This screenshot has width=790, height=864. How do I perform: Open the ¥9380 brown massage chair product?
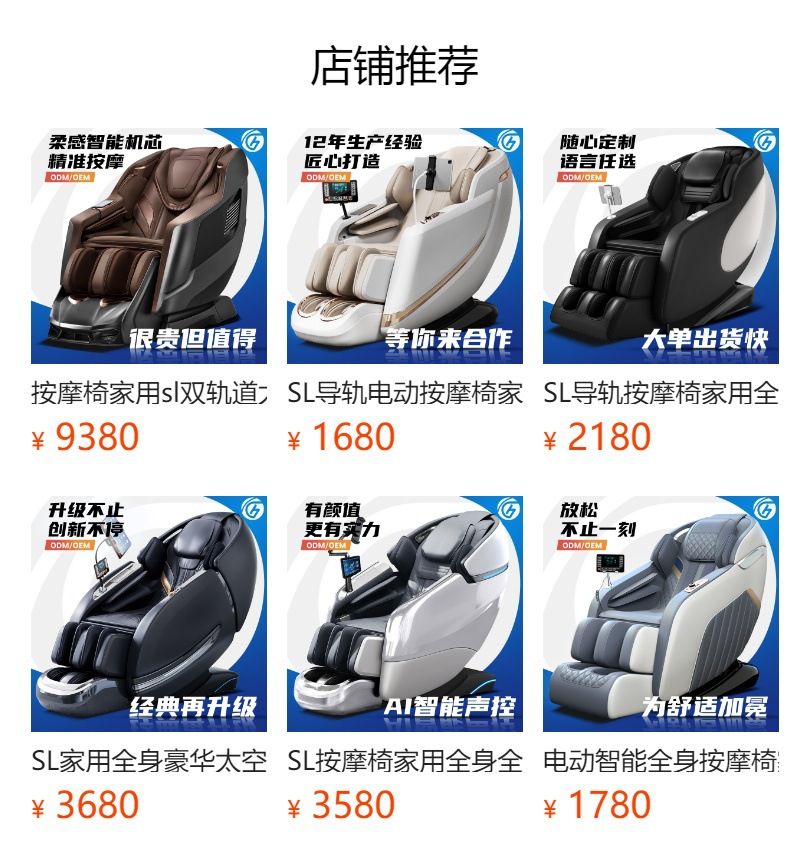click(149, 246)
